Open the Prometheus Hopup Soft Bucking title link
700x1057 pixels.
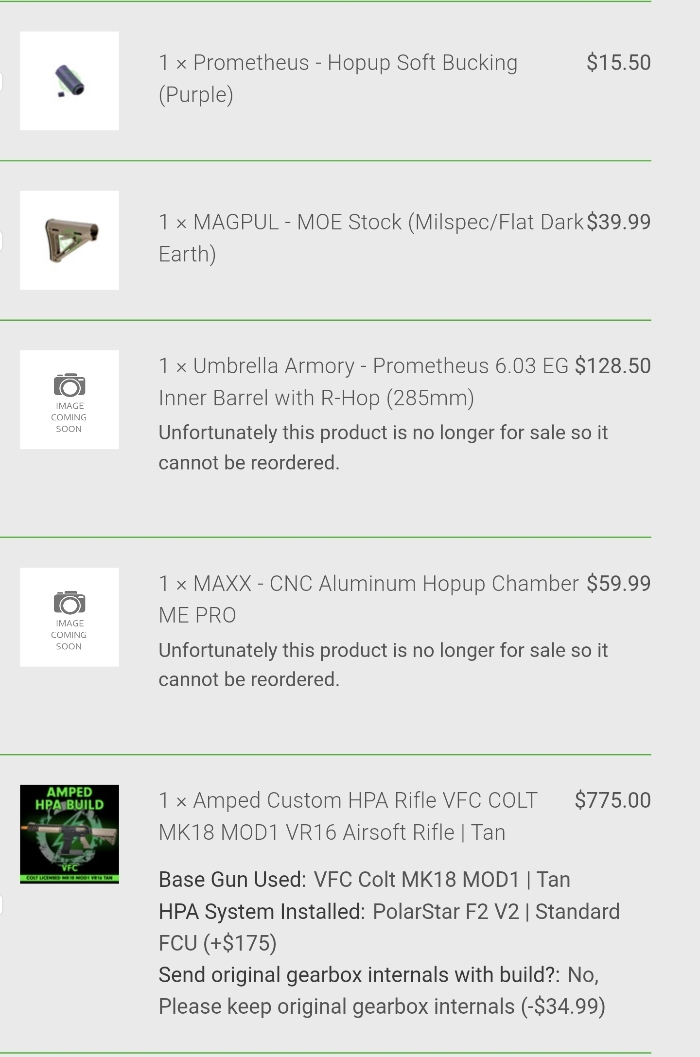[x=354, y=63]
